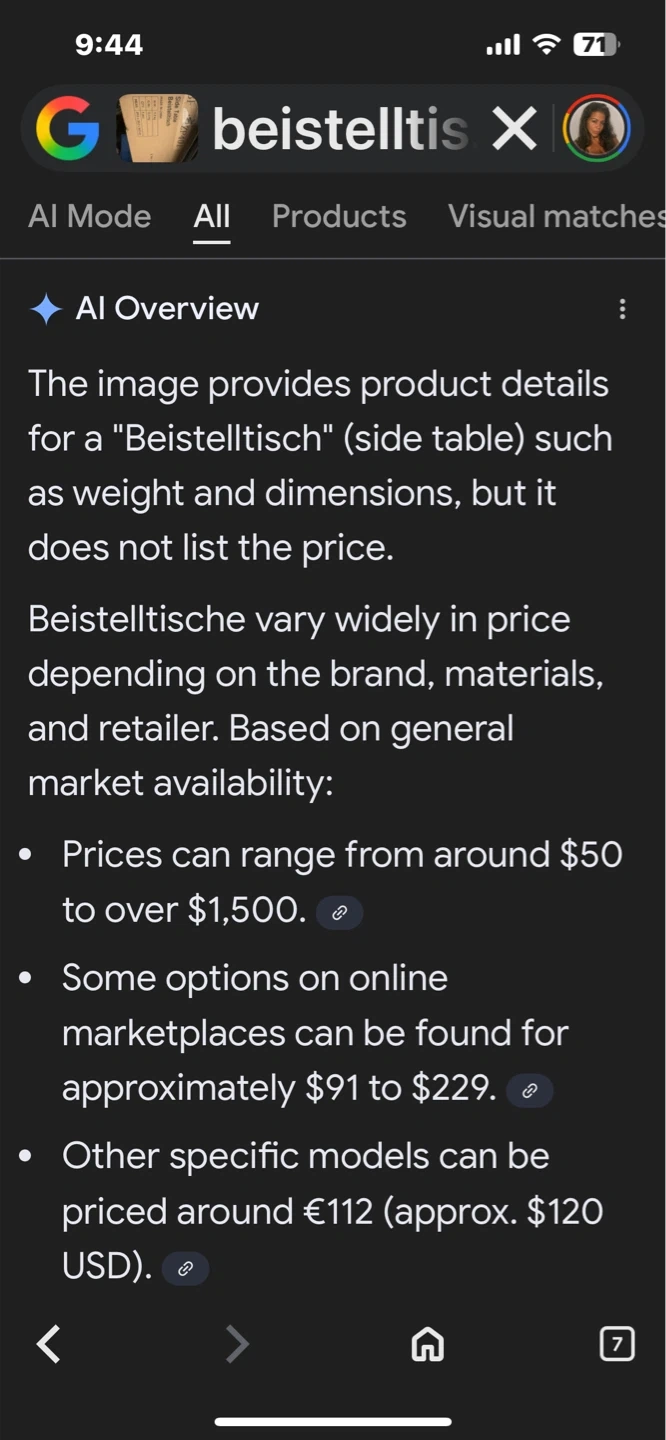Screen dimensions: 666x1440
Task: Open source link for $50 to $1,500 range
Action: point(339,912)
